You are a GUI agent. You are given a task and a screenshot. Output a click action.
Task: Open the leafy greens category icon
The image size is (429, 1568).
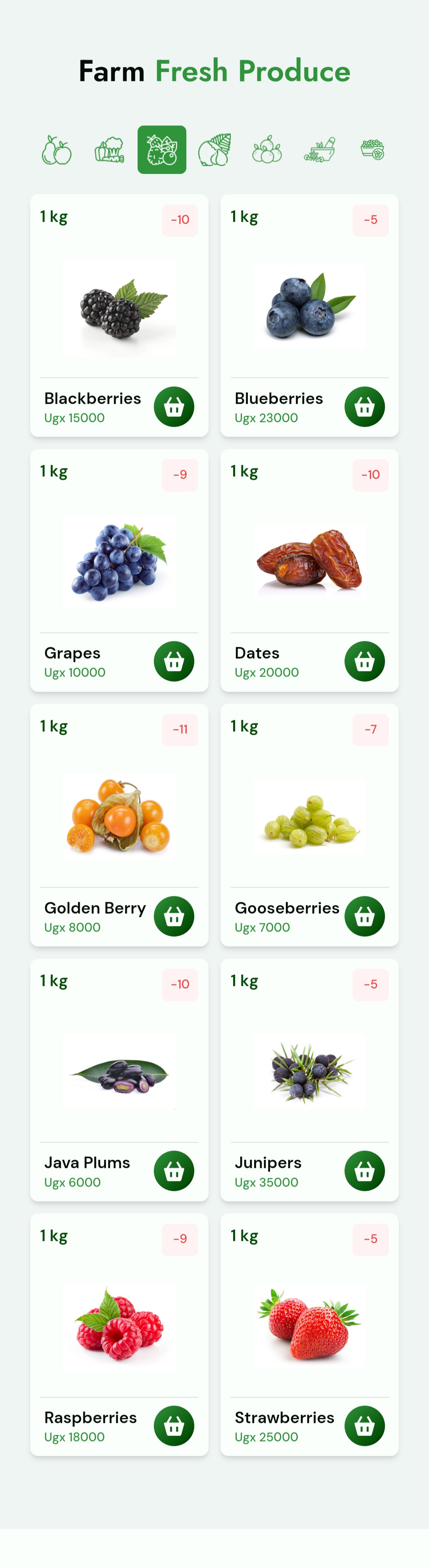pyautogui.click(x=214, y=150)
